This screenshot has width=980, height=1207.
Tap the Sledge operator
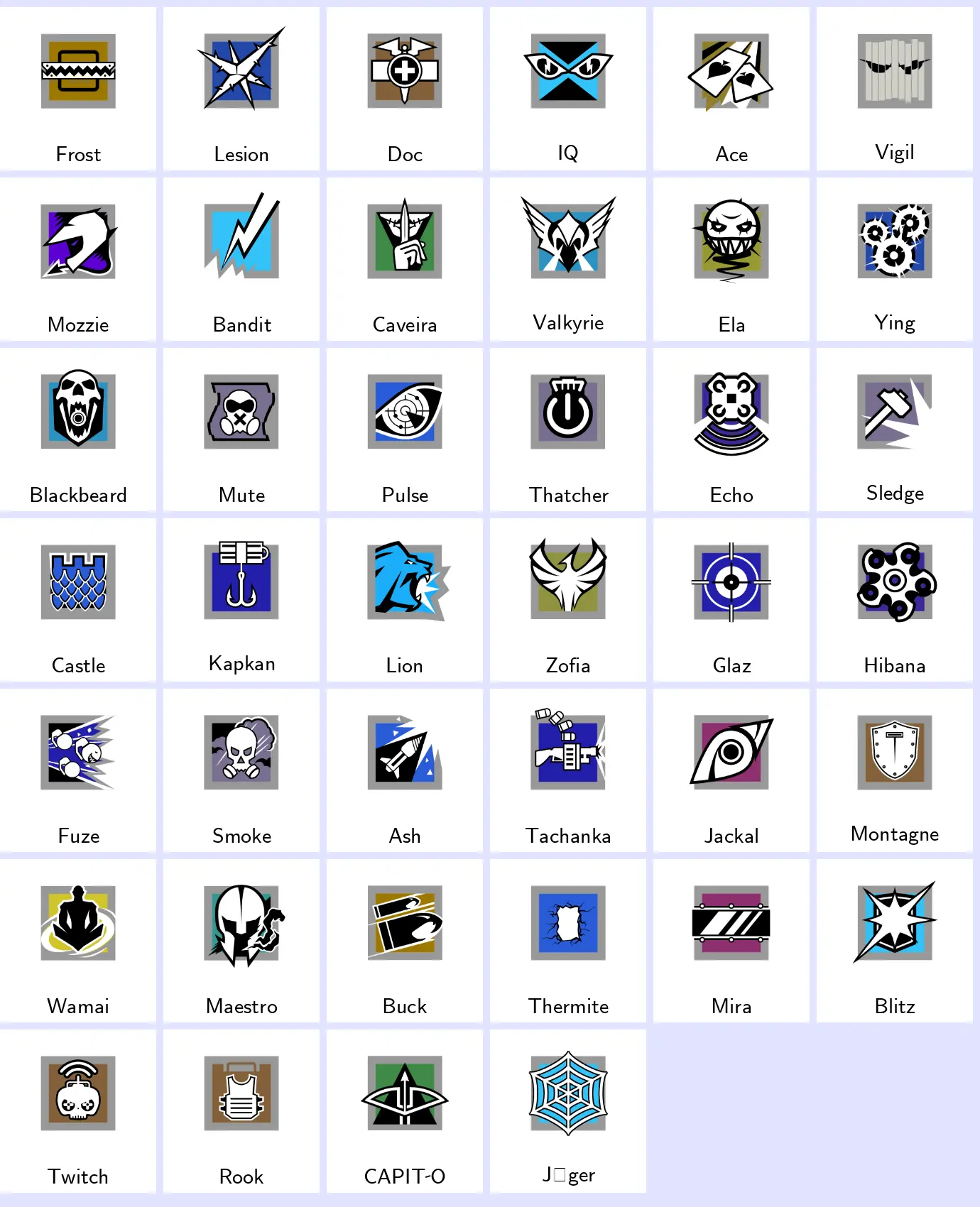click(895, 430)
